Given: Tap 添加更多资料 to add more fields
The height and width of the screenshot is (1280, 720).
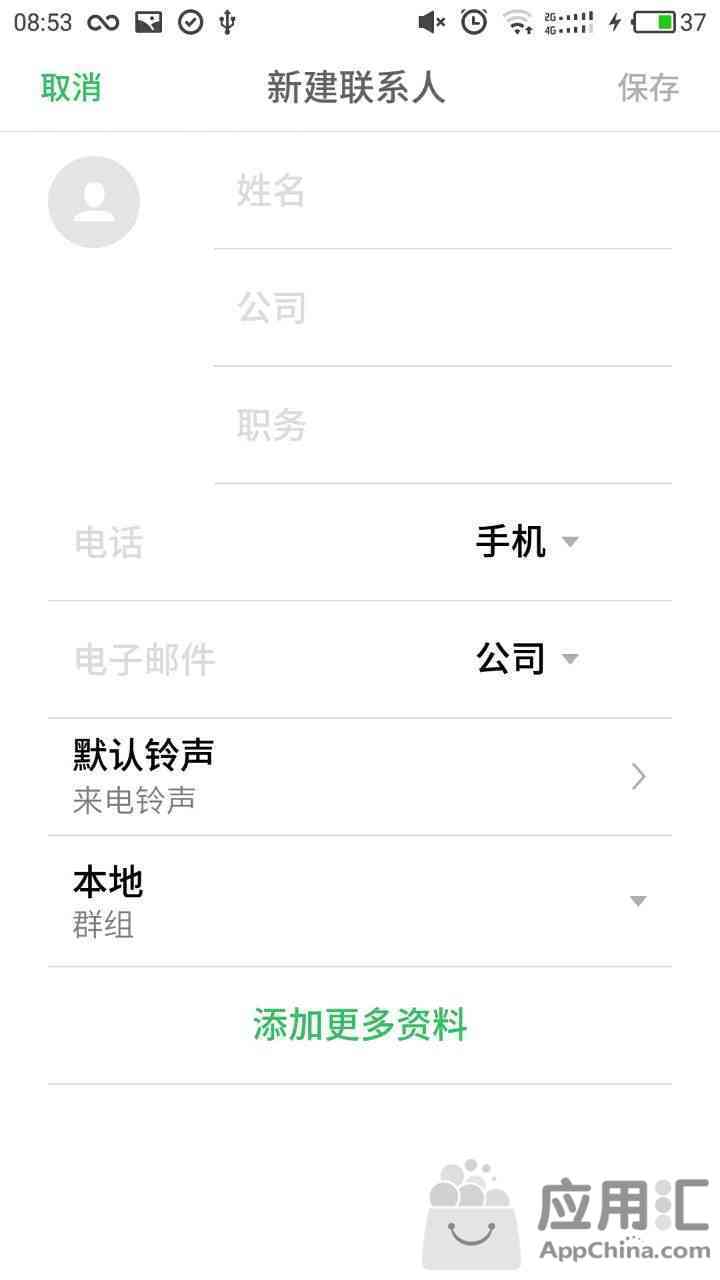Looking at the screenshot, I should pos(360,1025).
